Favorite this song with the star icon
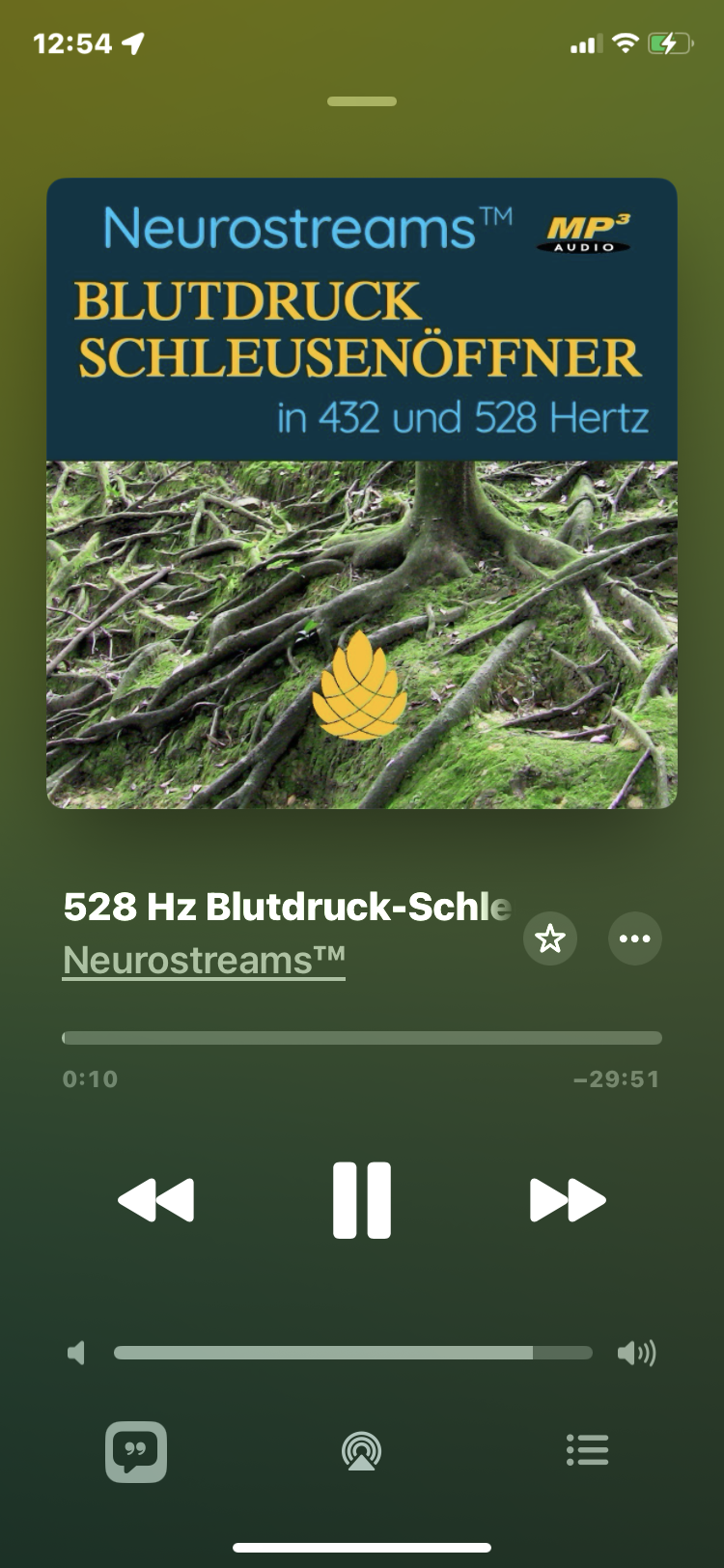The width and height of the screenshot is (724, 1568). [x=550, y=938]
